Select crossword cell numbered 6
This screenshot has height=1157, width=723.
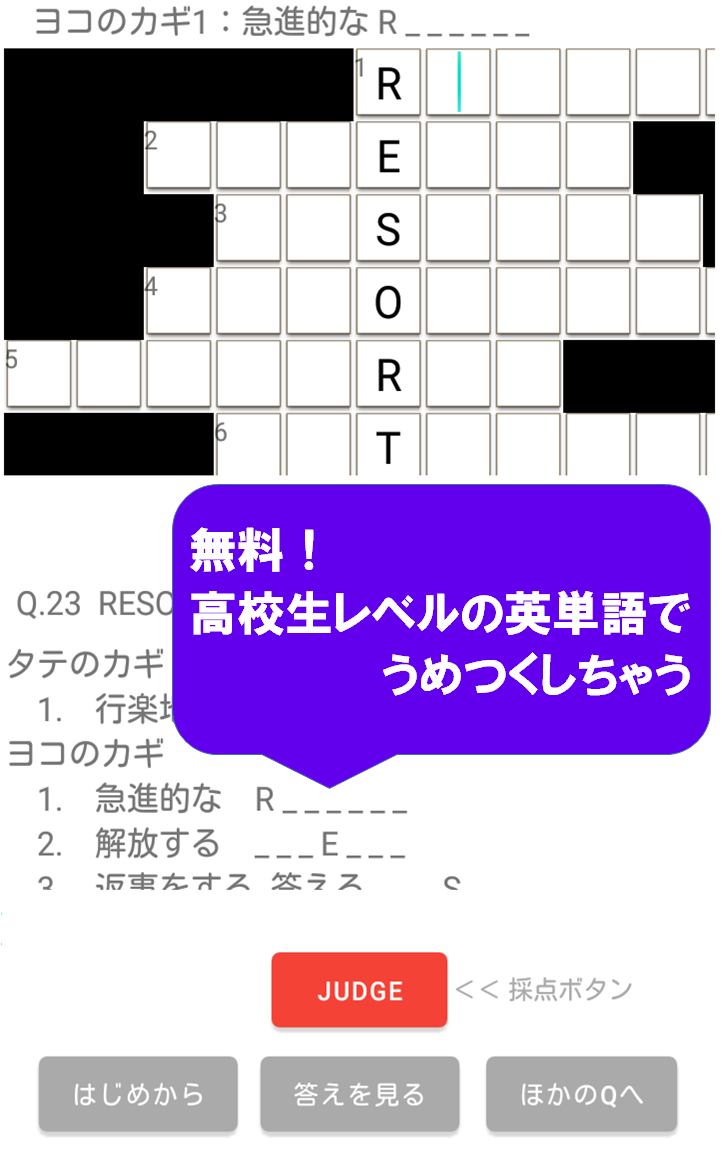point(248,444)
